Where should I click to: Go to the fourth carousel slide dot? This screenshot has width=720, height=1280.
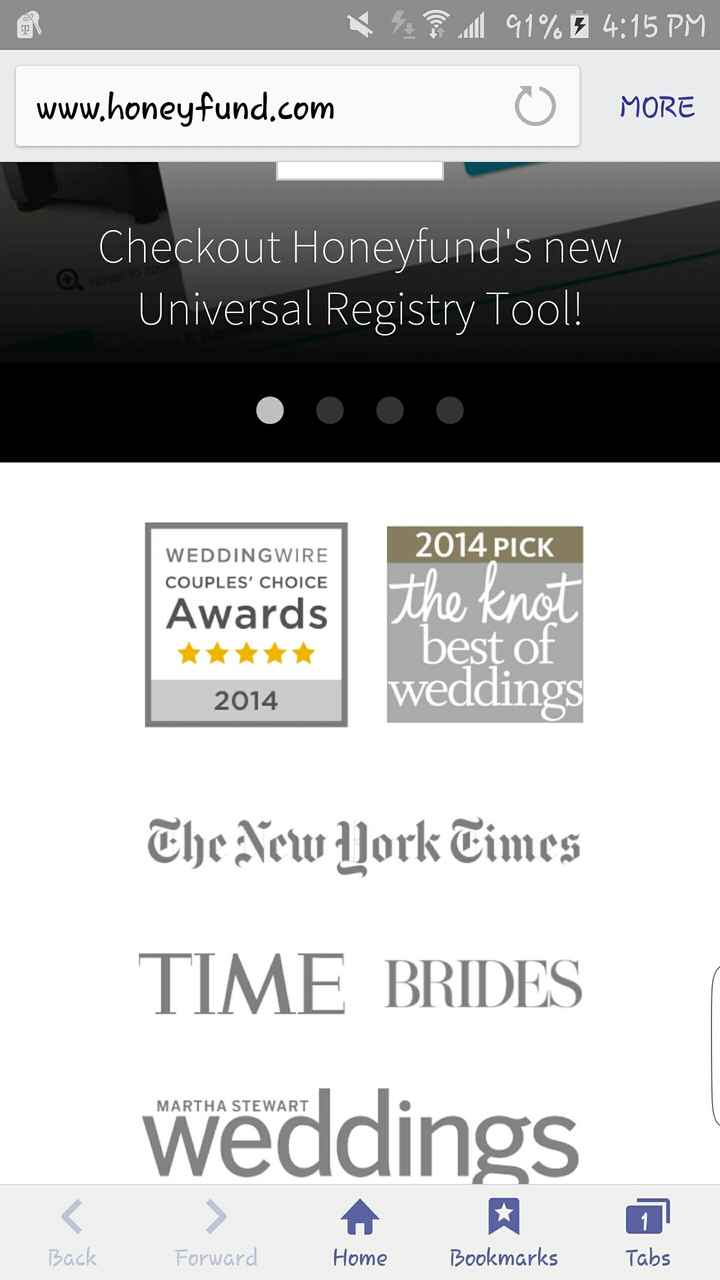coord(450,410)
